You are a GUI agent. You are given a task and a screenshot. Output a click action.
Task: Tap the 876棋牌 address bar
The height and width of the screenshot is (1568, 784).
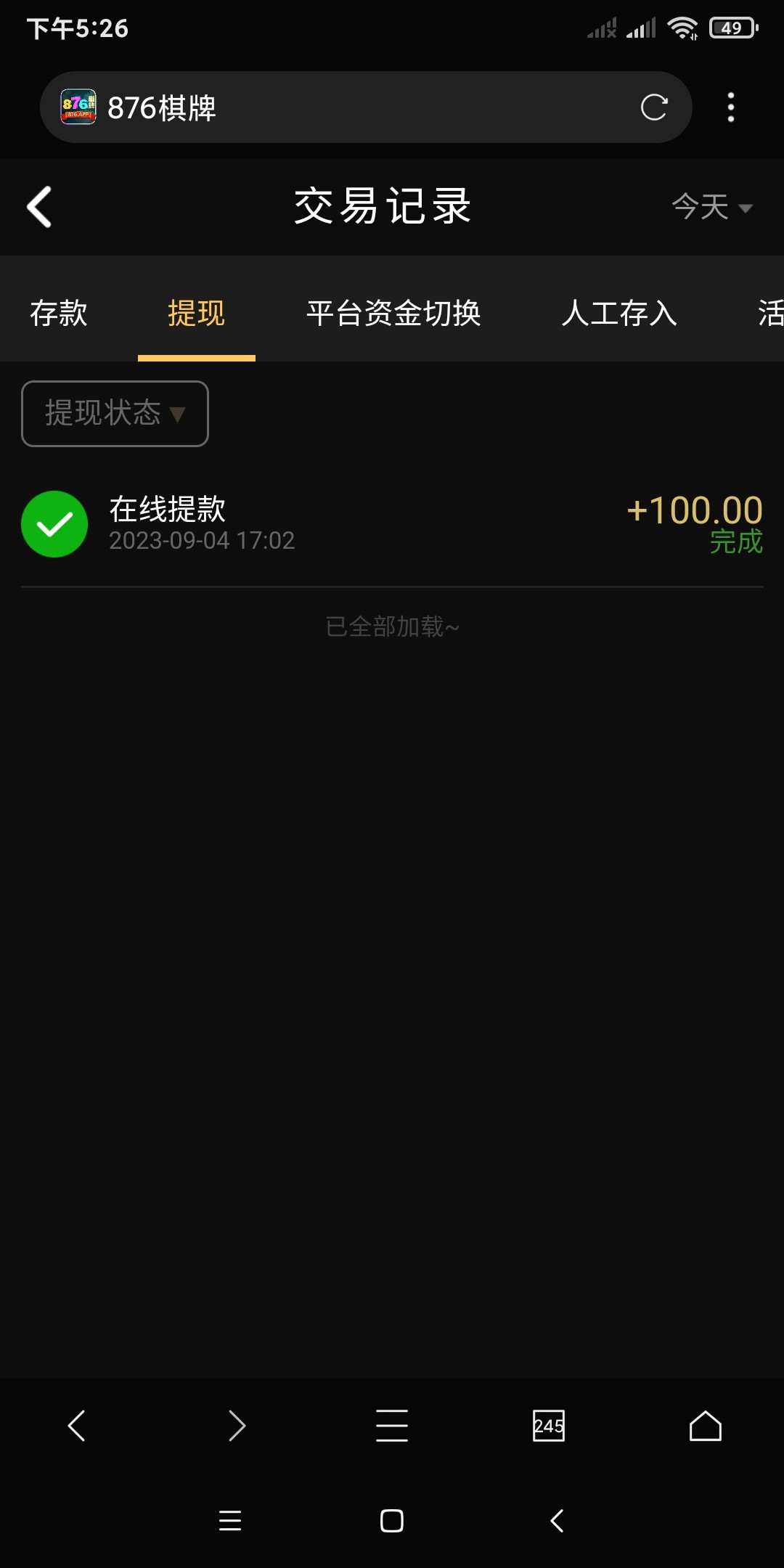pyautogui.click(x=363, y=107)
